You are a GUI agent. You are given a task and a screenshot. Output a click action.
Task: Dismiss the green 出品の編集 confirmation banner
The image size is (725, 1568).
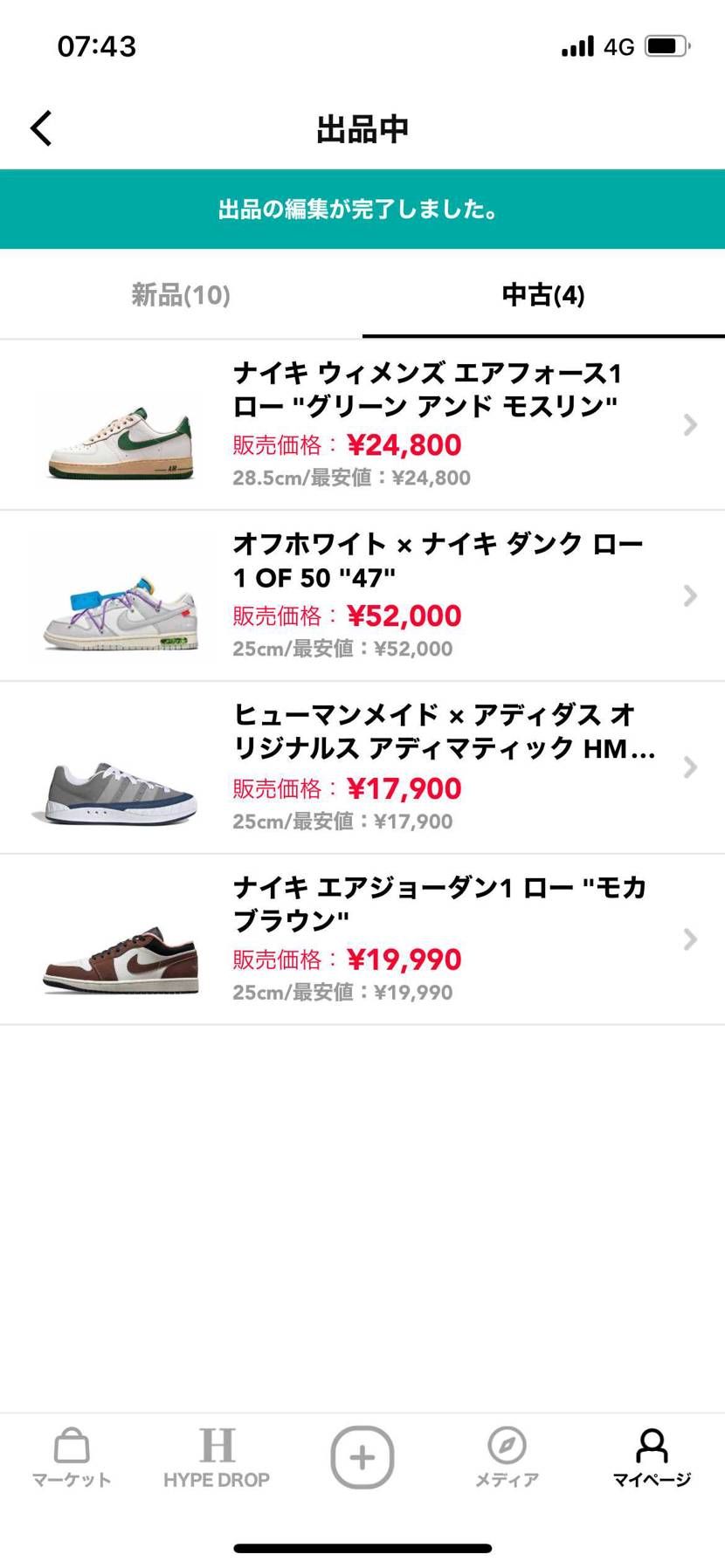click(362, 210)
